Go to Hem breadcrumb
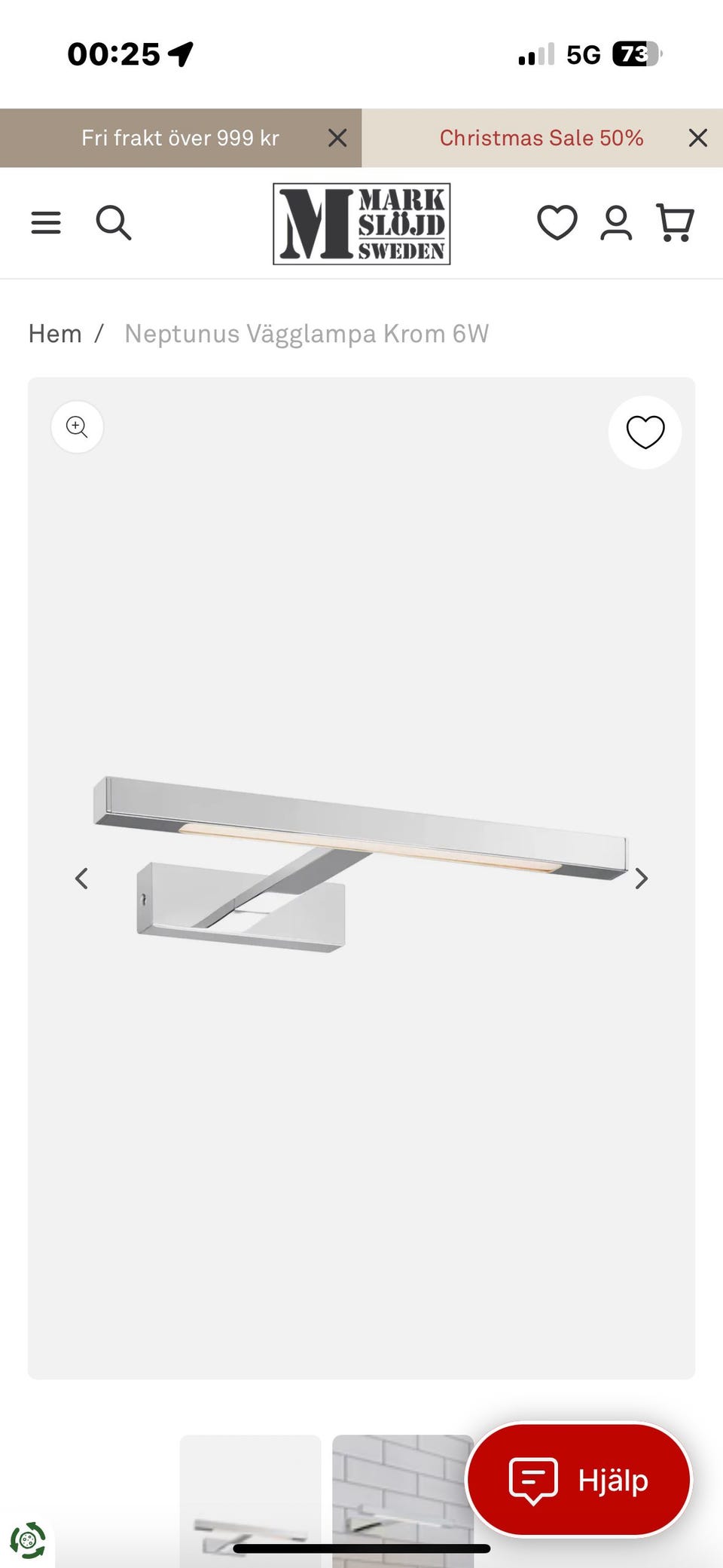Image resolution: width=723 pixels, height=1568 pixels. click(x=55, y=334)
